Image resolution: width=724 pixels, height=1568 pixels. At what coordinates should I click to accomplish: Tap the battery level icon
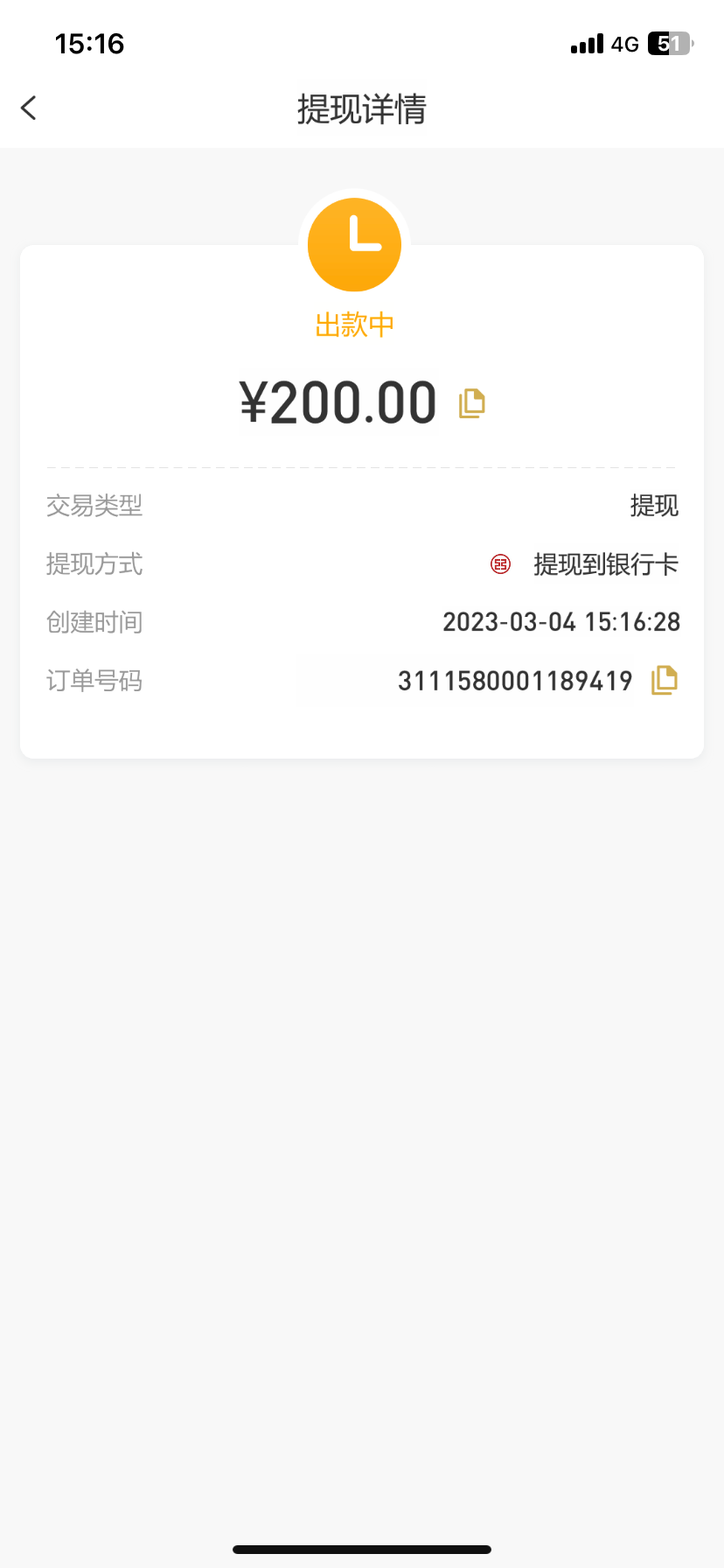pyautogui.click(x=669, y=44)
